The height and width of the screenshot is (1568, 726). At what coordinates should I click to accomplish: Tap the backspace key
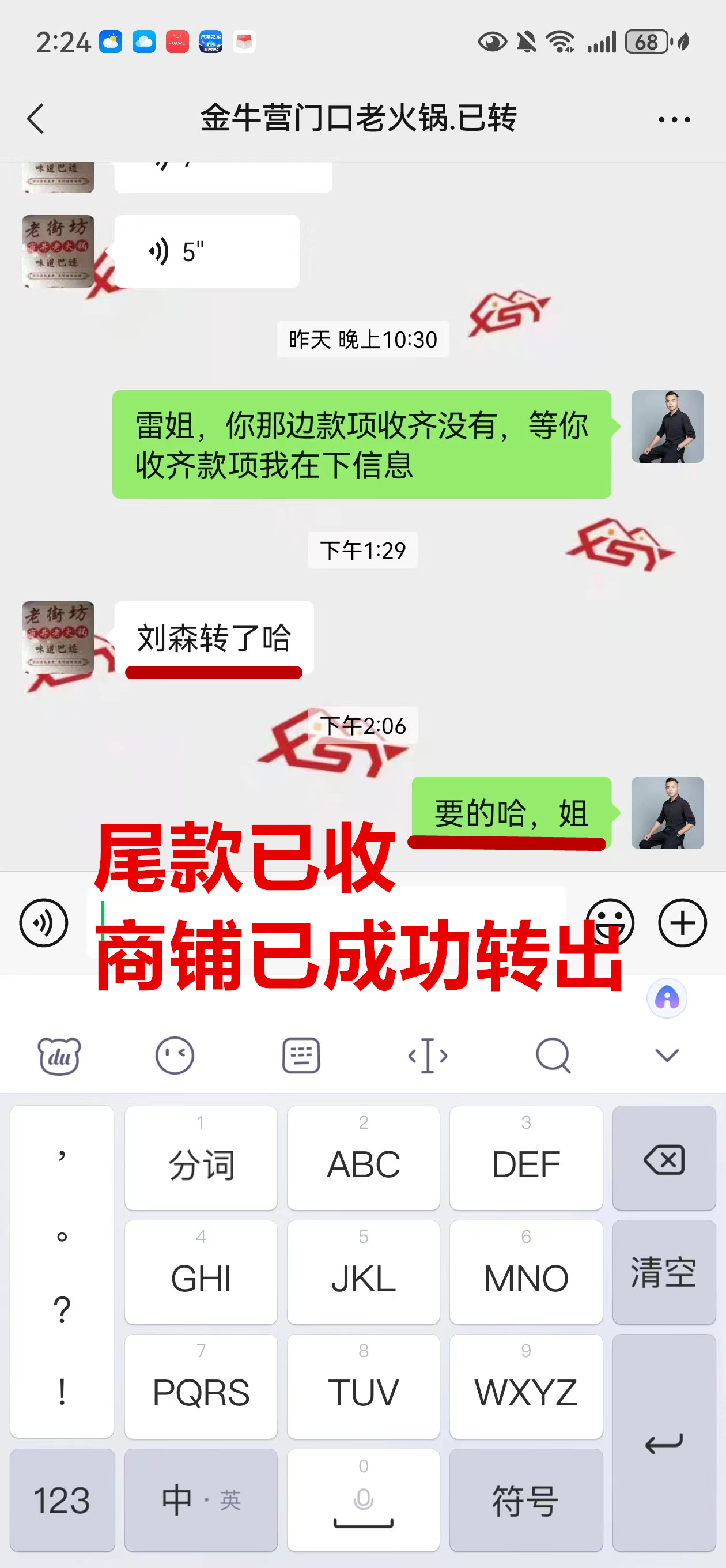click(x=663, y=1158)
